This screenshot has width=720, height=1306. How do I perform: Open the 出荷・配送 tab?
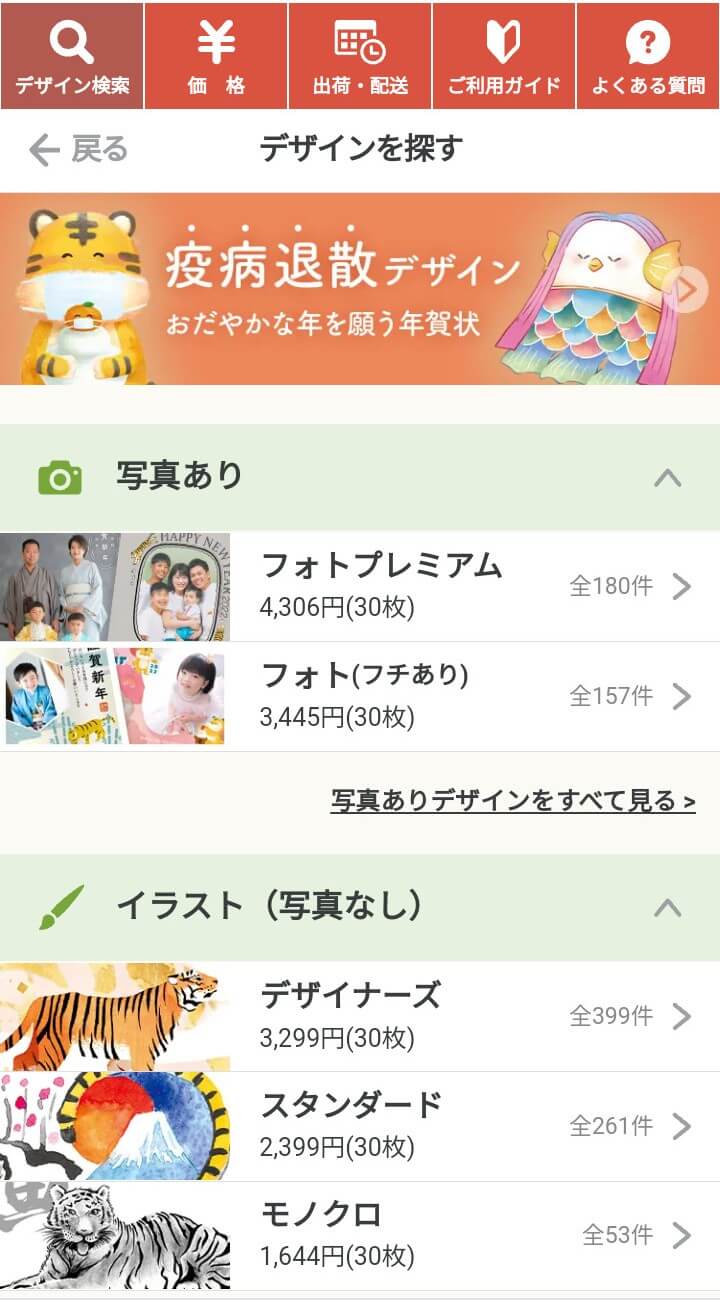pyautogui.click(x=360, y=55)
